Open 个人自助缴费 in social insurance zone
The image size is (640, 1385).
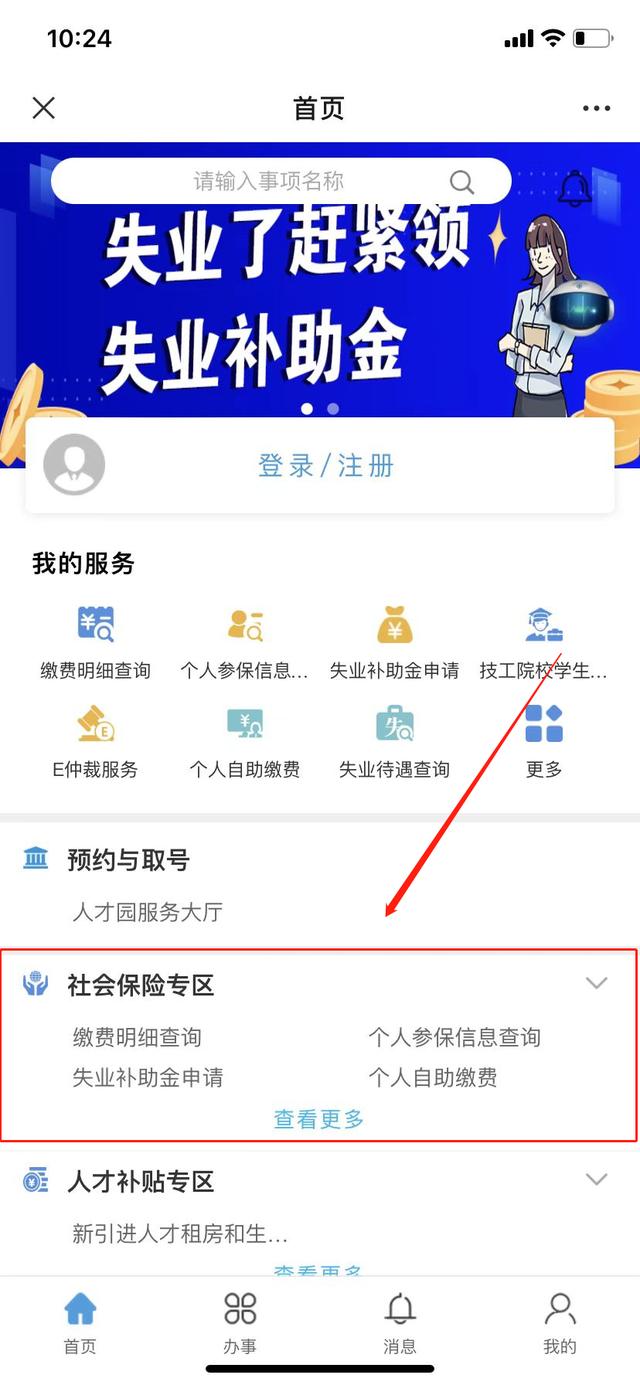click(433, 1078)
